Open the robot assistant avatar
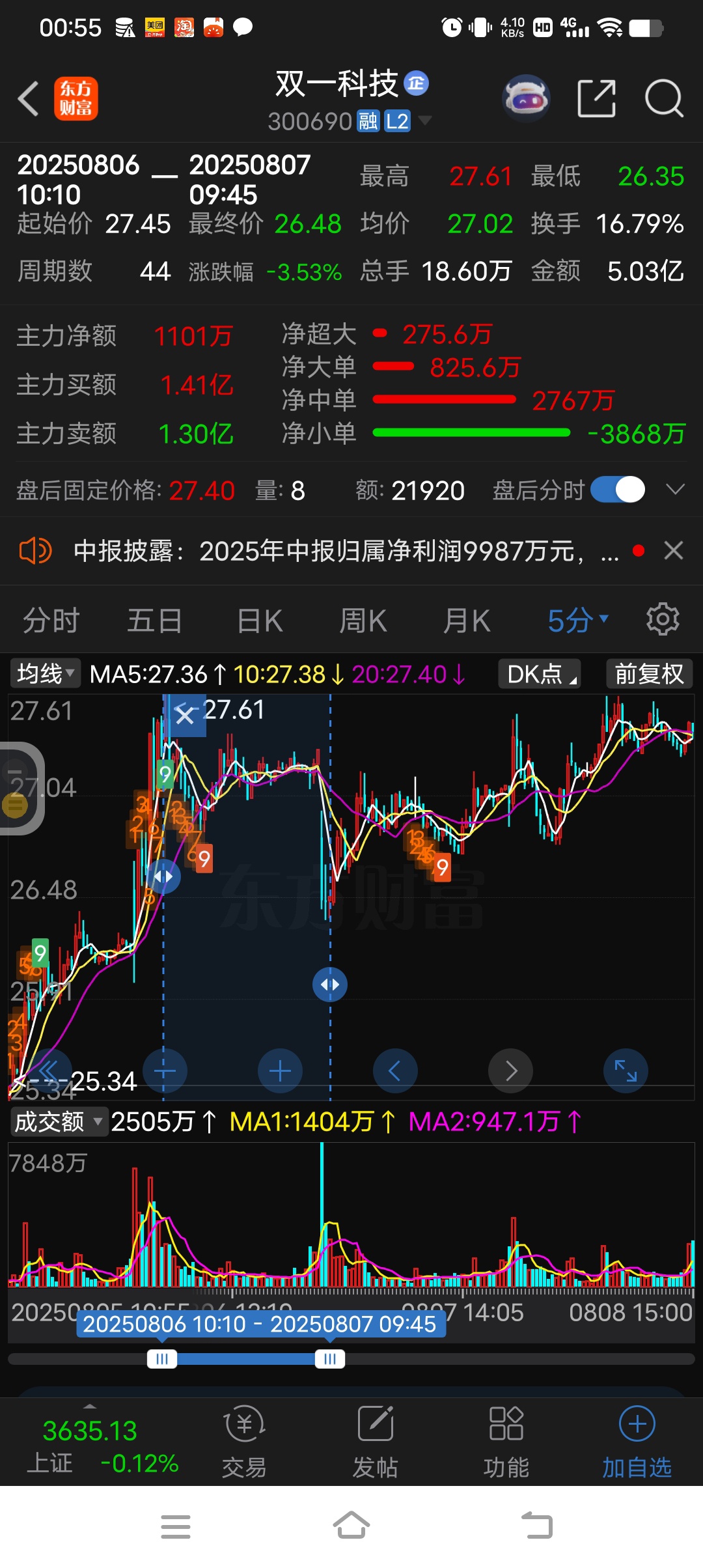Viewport: 703px width, 1568px height. [x=526, y=99]
